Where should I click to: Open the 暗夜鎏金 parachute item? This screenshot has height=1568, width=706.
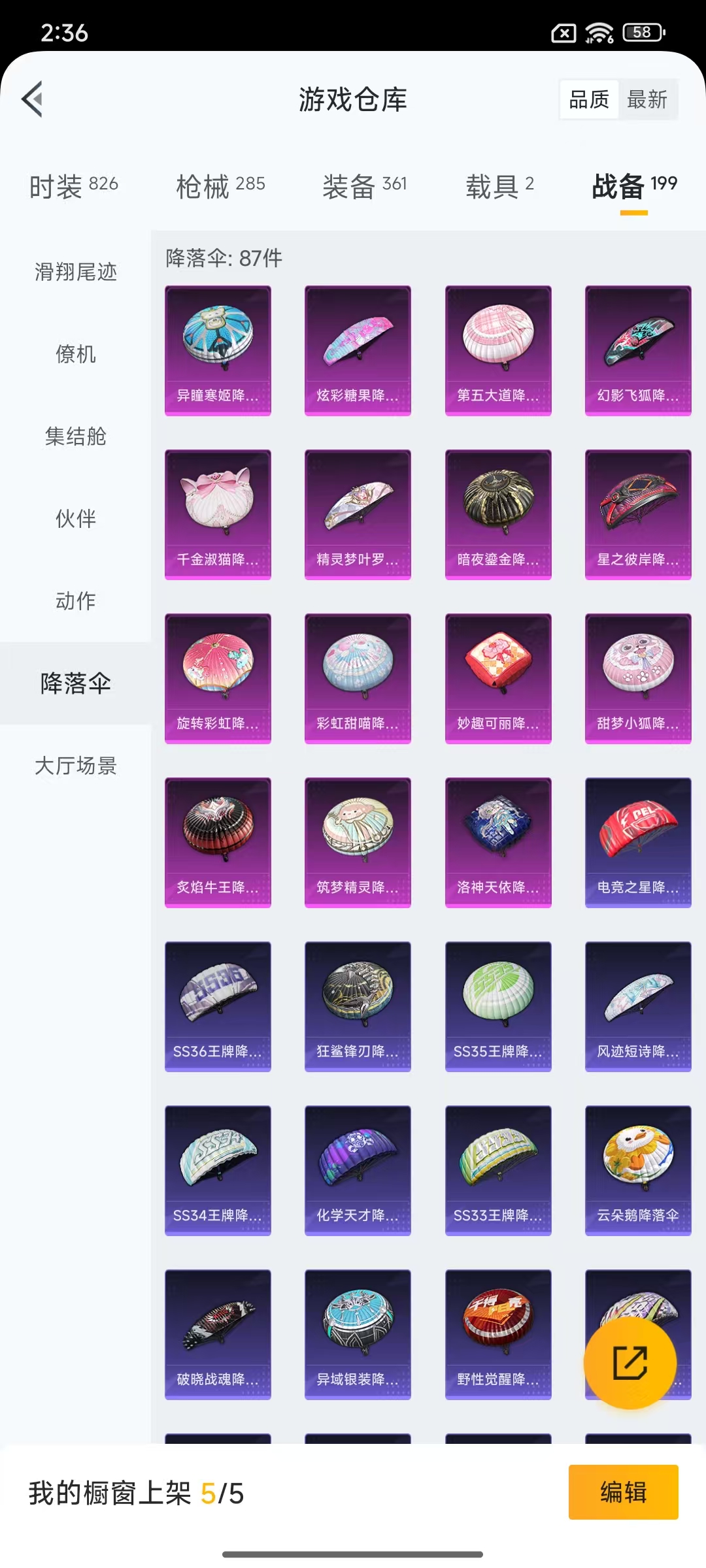tap(498, 514)
